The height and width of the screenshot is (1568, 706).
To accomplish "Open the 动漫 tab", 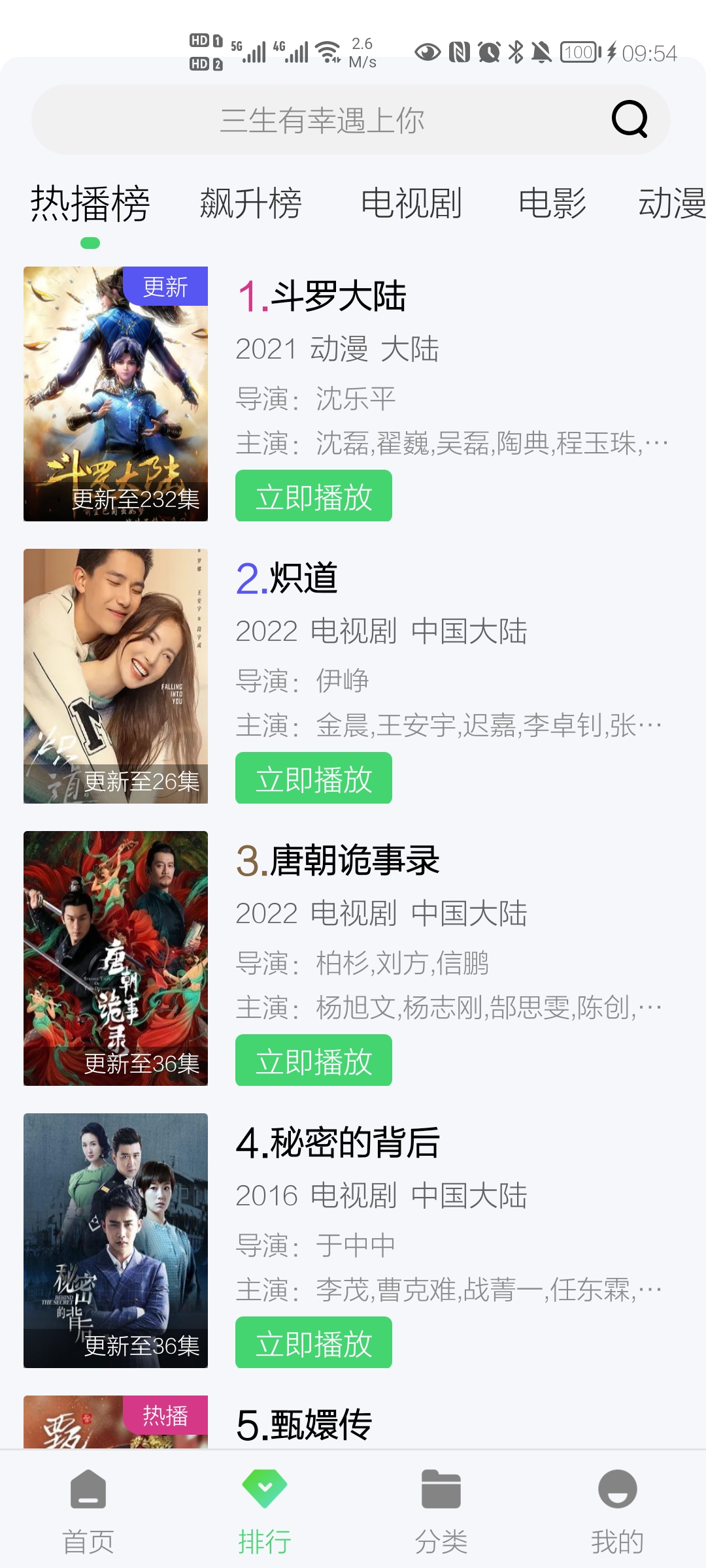I will (671, 203).
